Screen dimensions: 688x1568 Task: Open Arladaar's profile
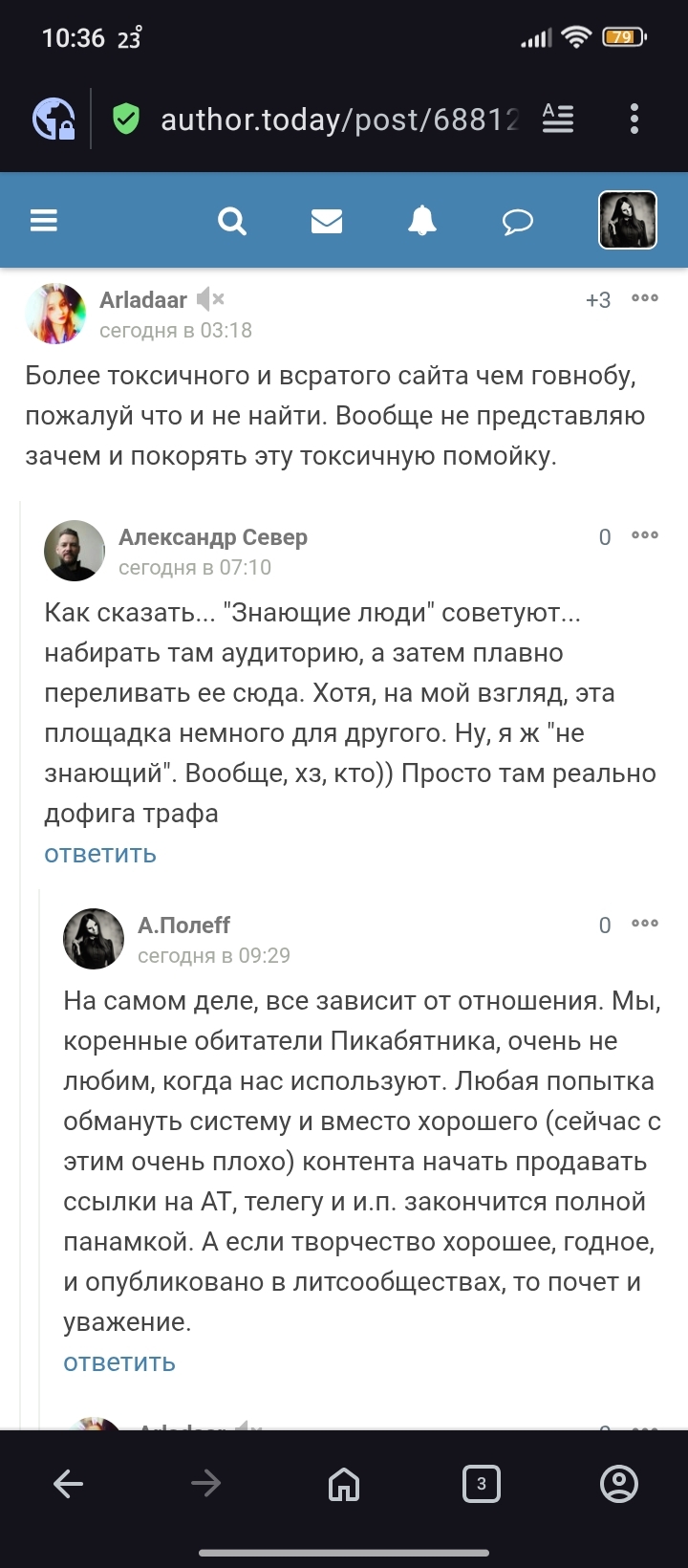pos(143,299)
